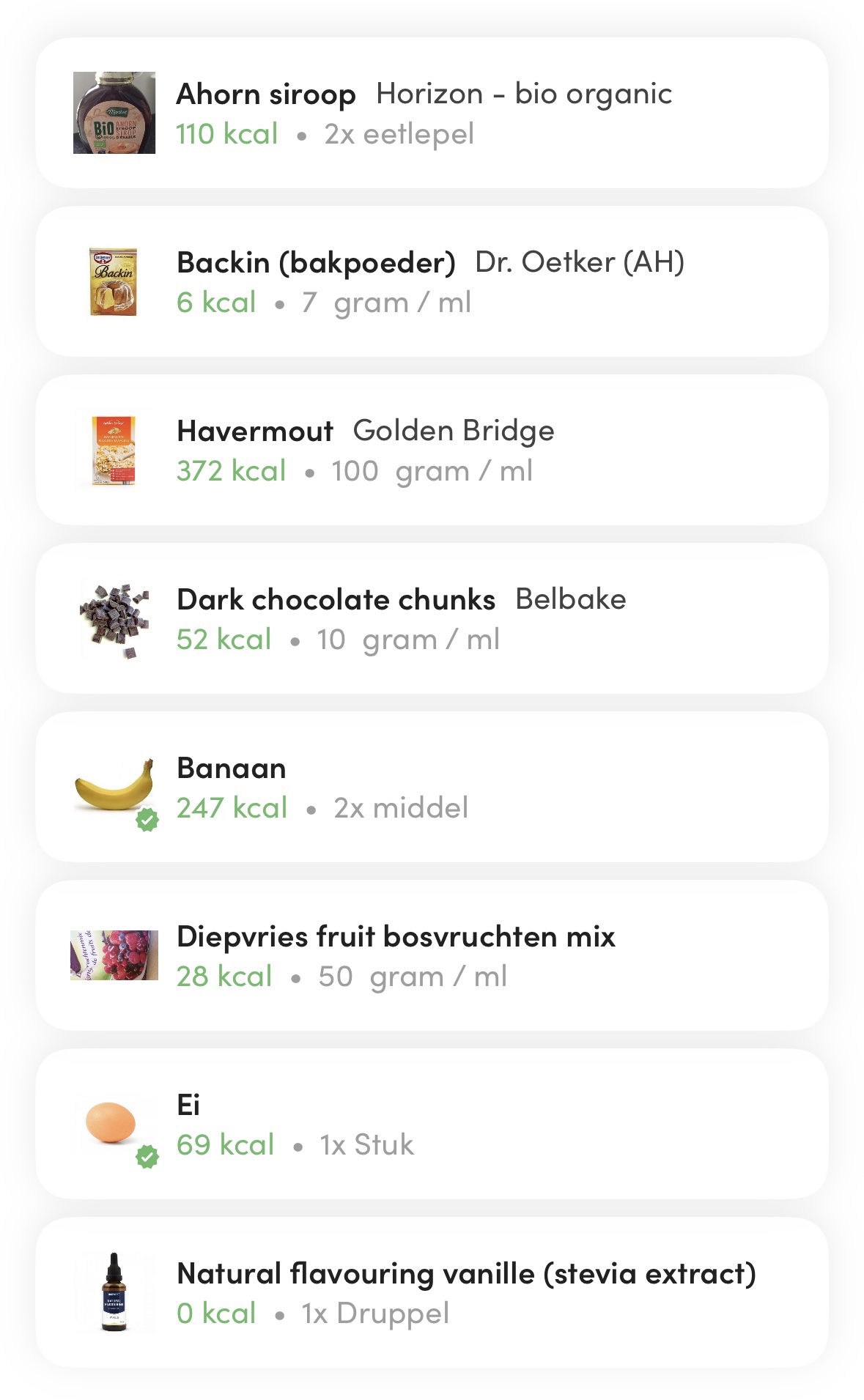Select the Ei 1x Stuk entry
The image size is (864, 1400).
(431, 1125)
